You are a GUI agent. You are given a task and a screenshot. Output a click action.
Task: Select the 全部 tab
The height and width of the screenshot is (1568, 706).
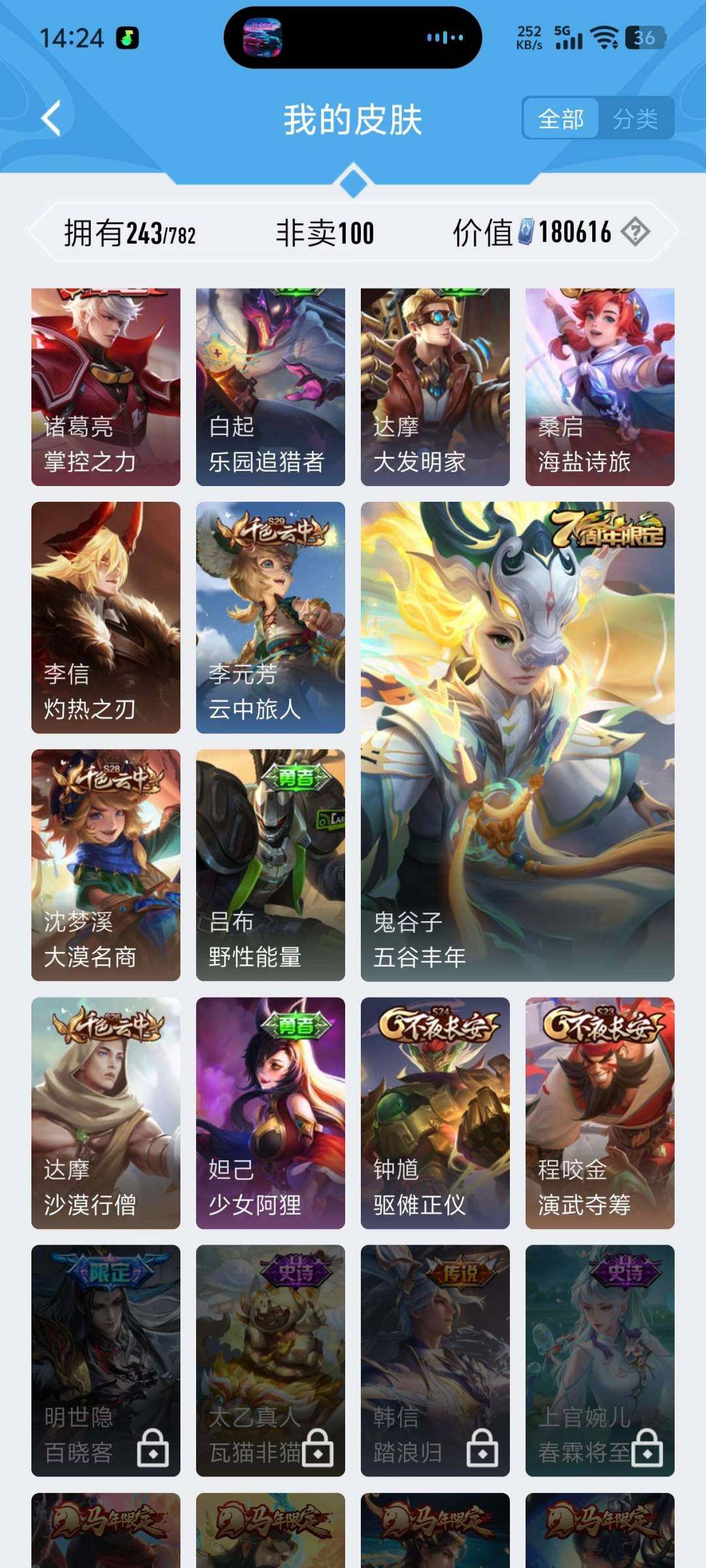[x=562, y=120]
